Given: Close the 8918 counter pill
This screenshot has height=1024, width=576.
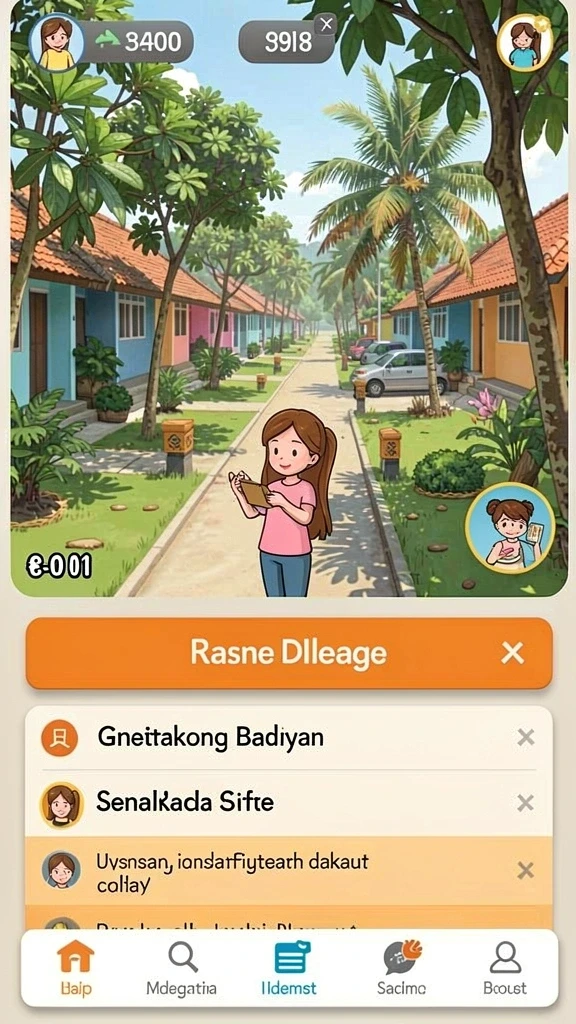Looking at the screenshot, I should pyautogui.click(x=325, y=25).
